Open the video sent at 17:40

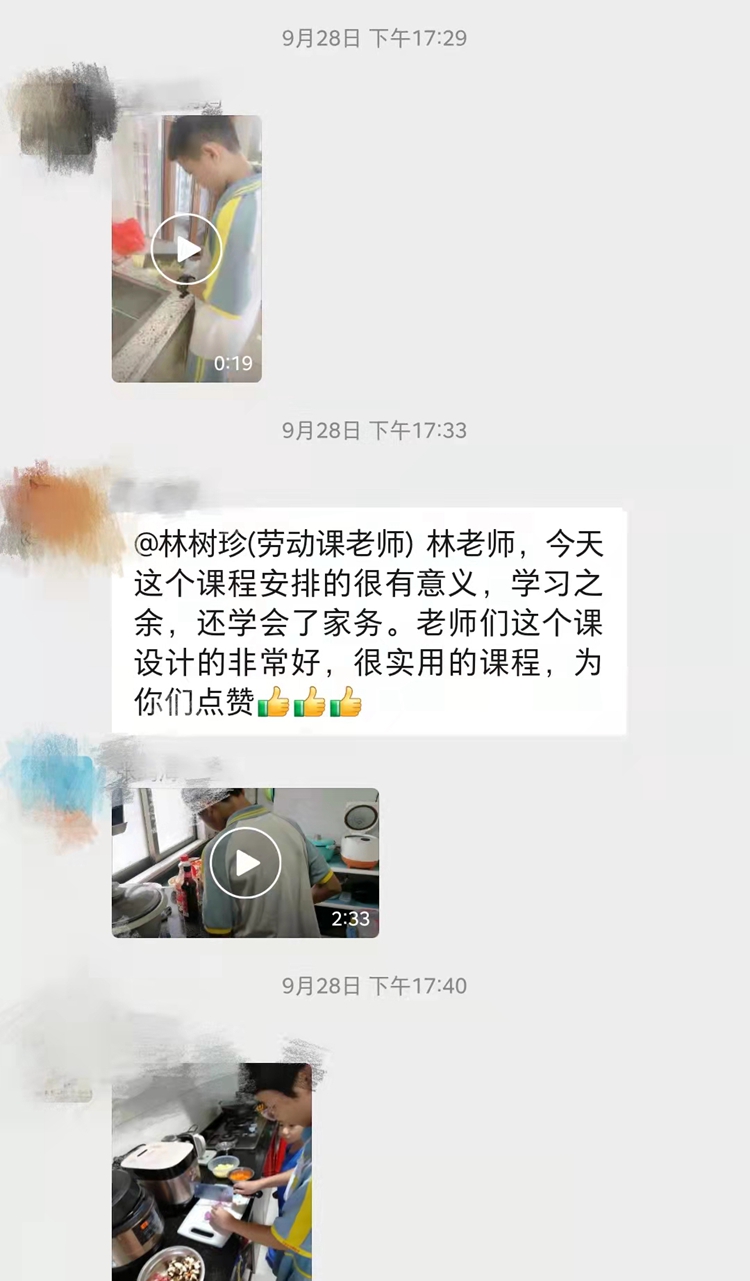211,1170
